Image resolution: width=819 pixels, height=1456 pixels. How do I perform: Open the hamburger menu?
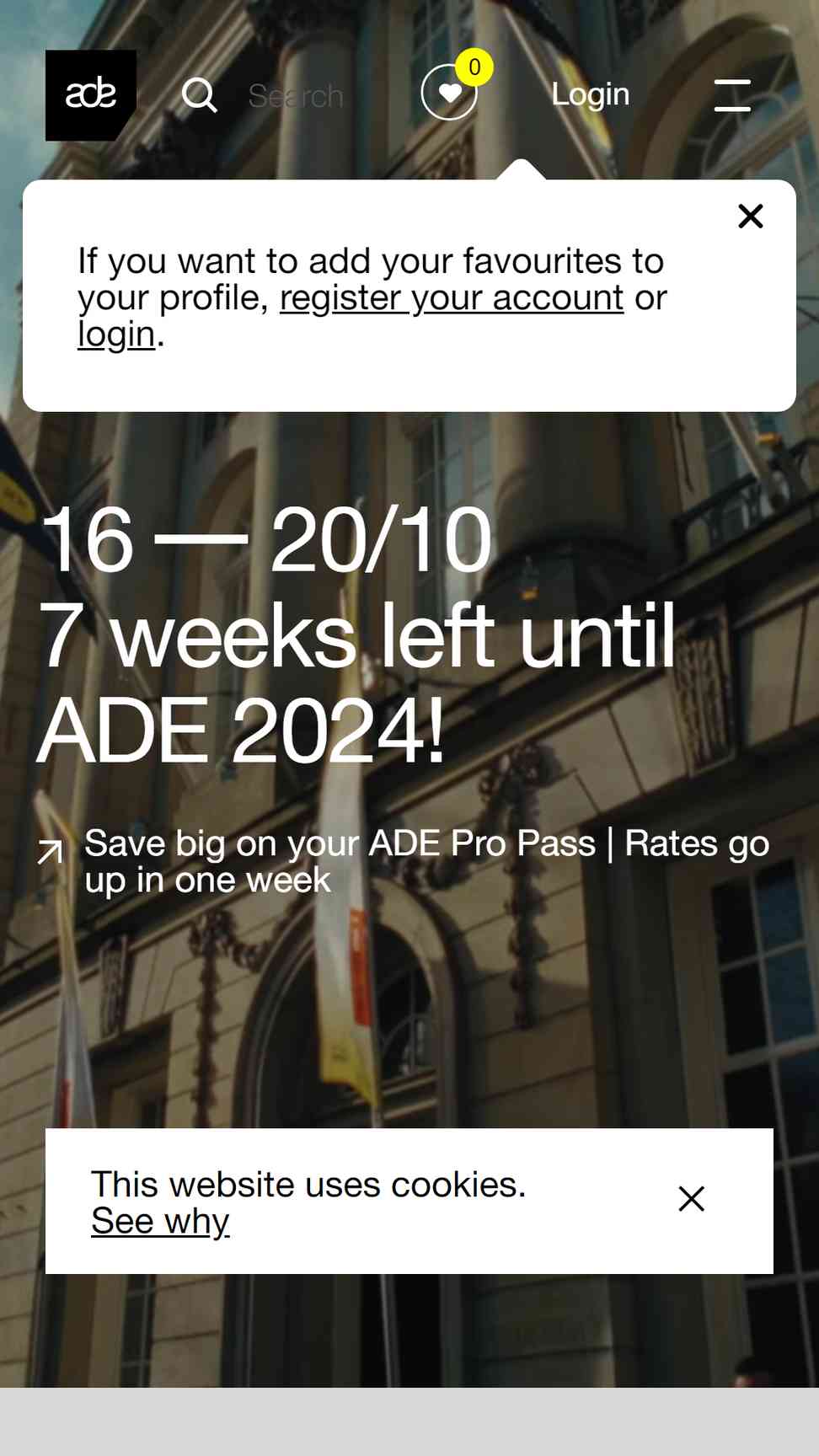(732, 95)
